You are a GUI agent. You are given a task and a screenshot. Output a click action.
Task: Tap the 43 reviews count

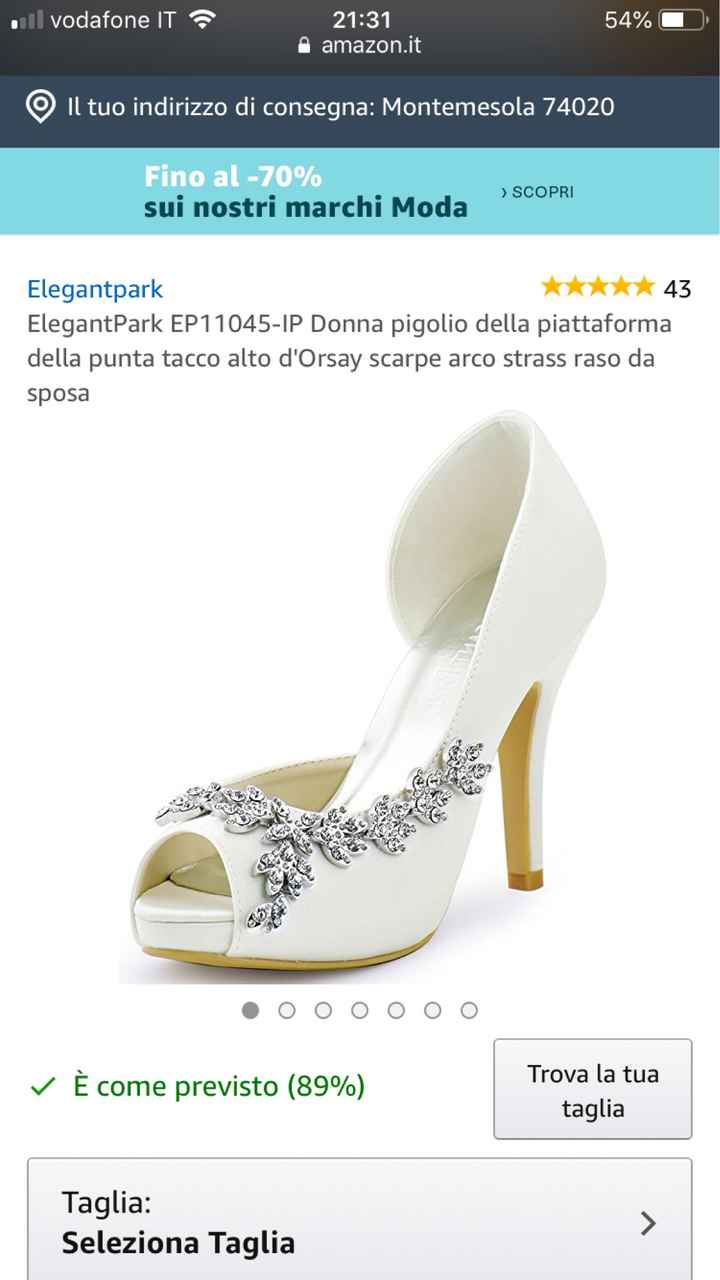click(678, 288)
